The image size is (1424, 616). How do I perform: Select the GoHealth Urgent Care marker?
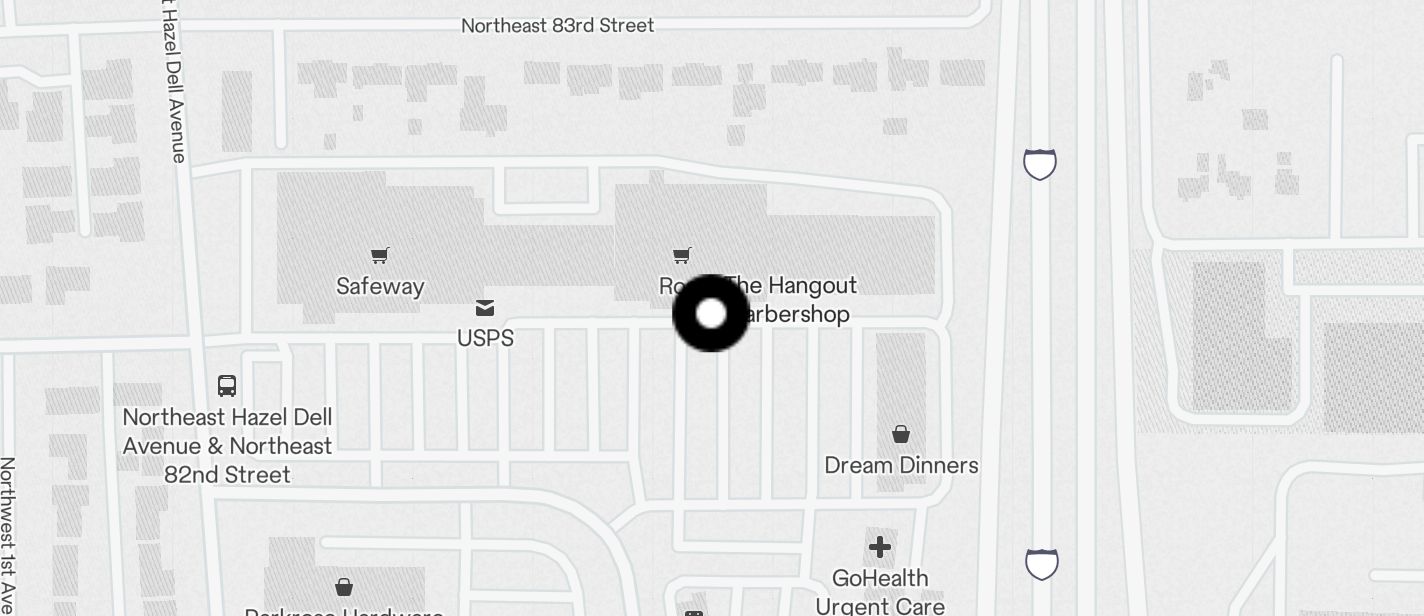pos(880,547)
